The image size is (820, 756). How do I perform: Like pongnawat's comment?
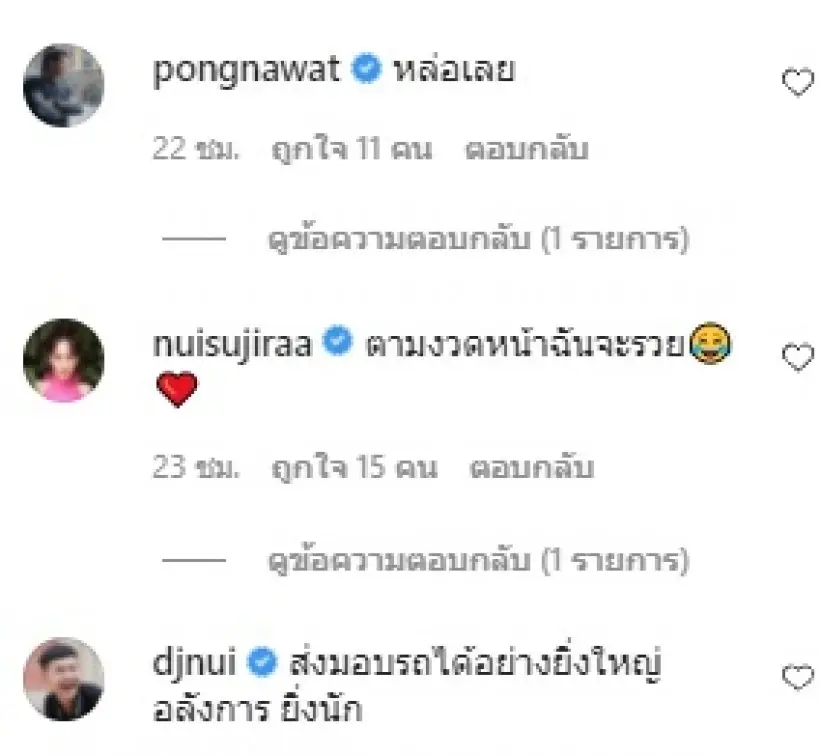click(797, 85)
